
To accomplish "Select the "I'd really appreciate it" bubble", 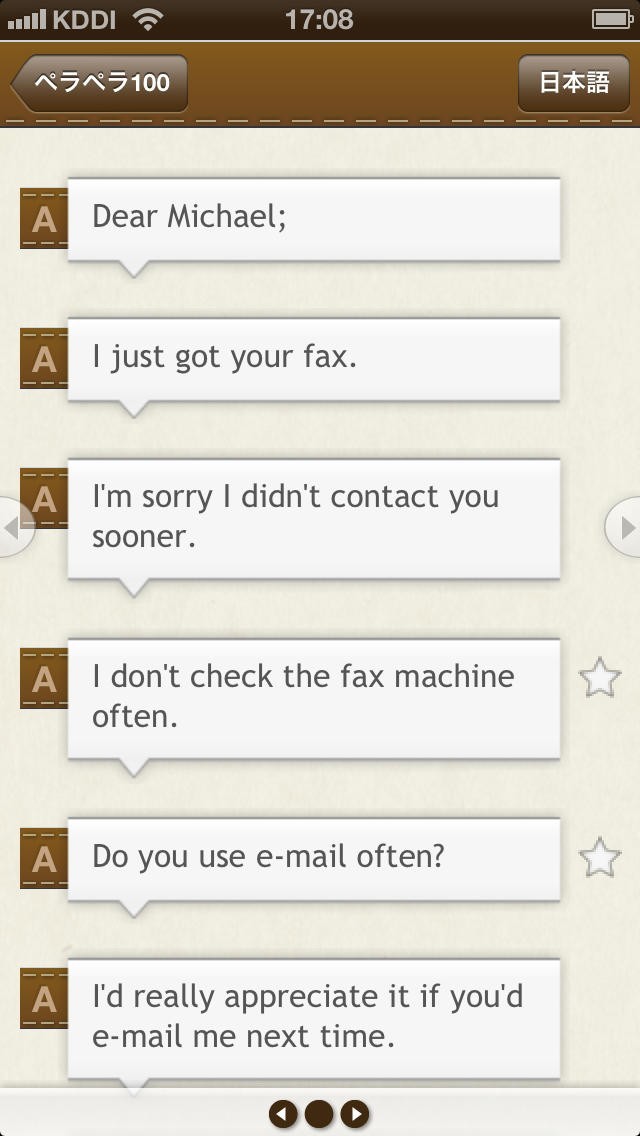I will click(x=314, y=1018).
